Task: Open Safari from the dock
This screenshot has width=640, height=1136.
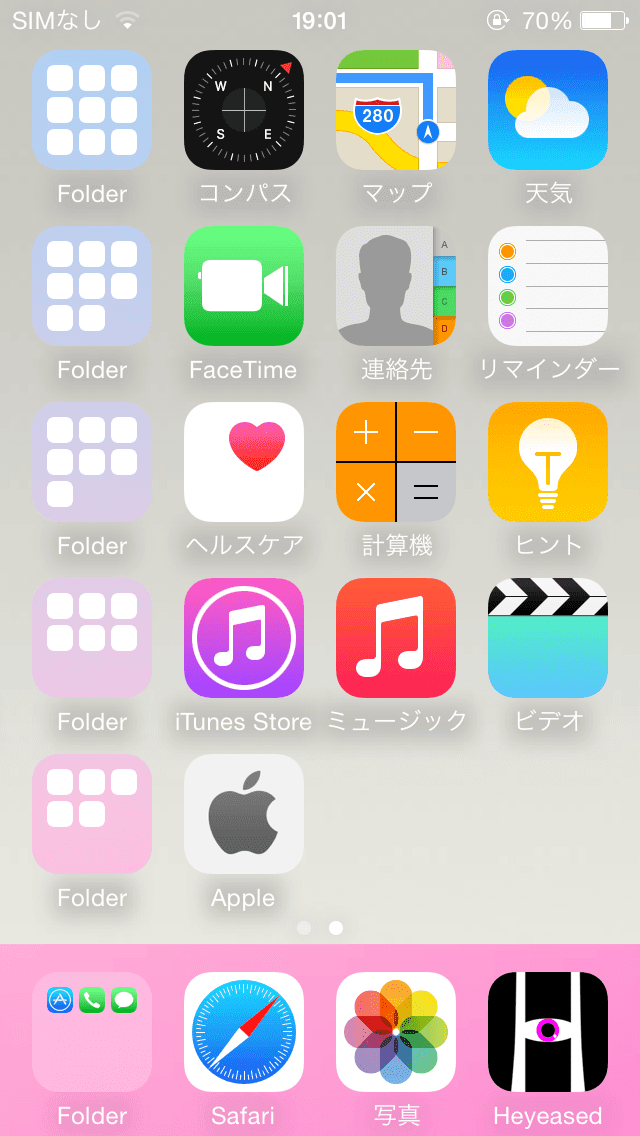Action: coord(244,1032)
